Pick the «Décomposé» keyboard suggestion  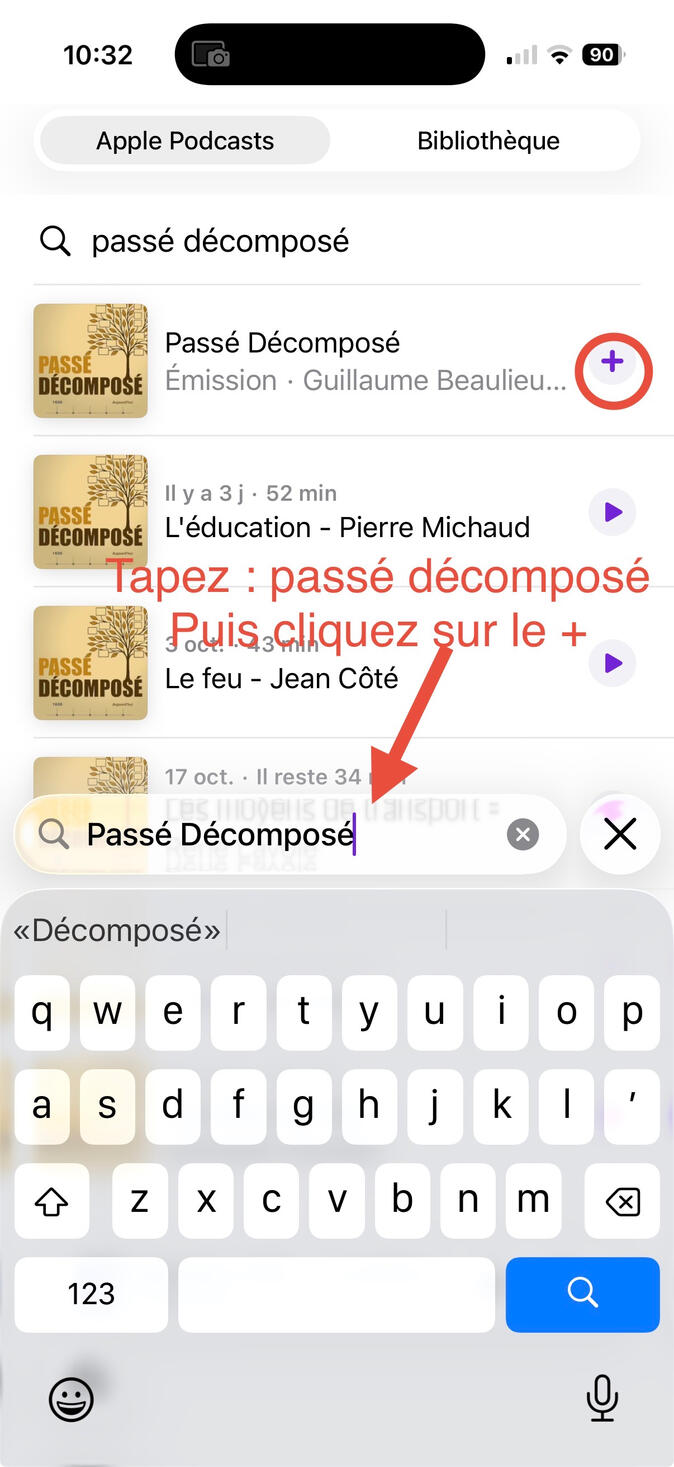pyautogui.click(x=116, y=930)
